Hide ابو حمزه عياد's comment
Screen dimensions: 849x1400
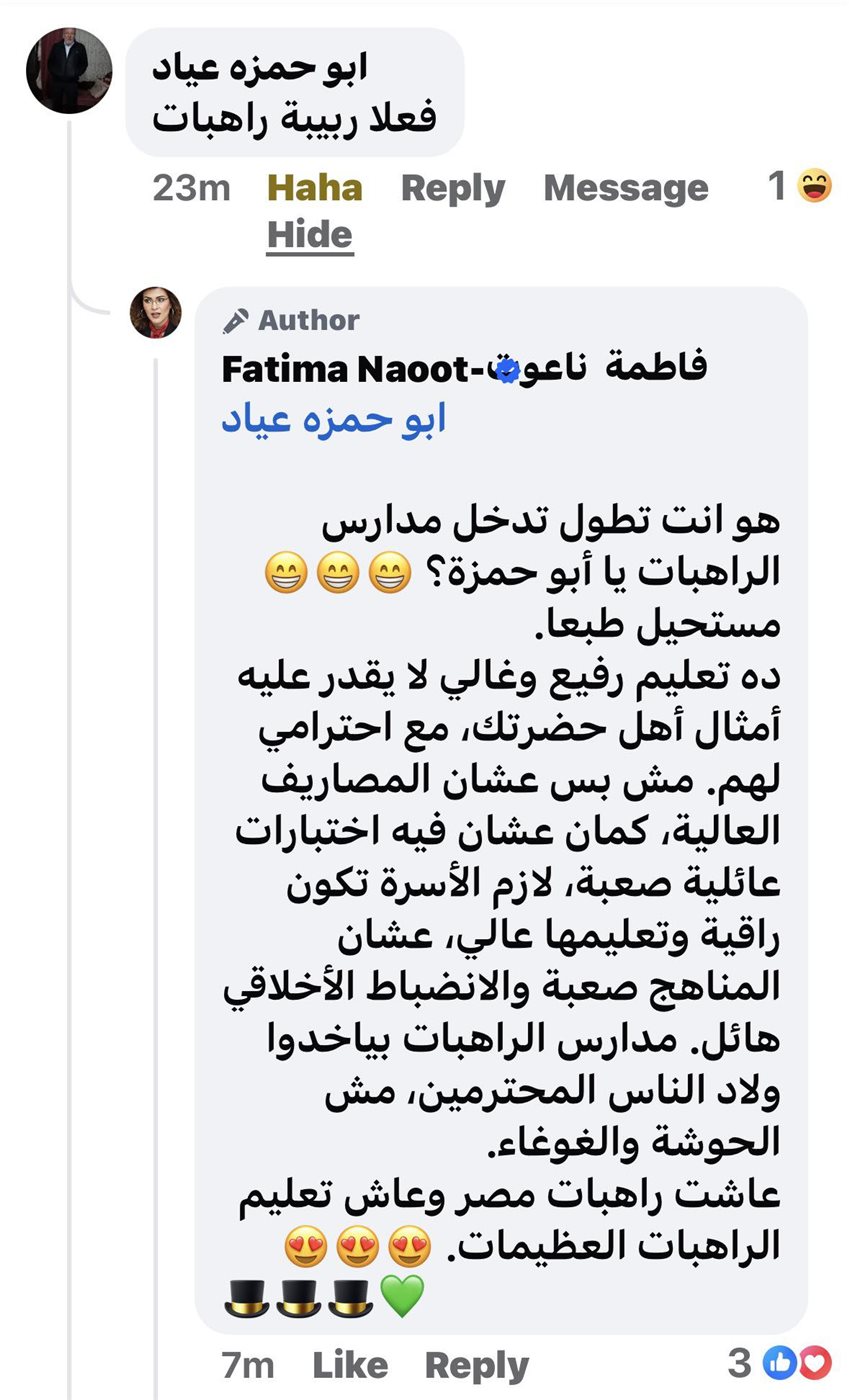click(310, 236)
